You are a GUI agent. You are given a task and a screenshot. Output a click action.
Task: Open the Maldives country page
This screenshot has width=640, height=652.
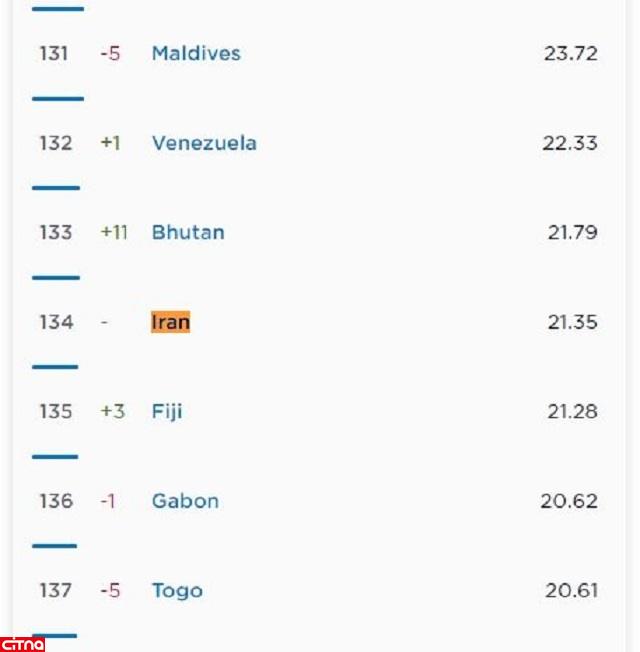tap(196, 53)
